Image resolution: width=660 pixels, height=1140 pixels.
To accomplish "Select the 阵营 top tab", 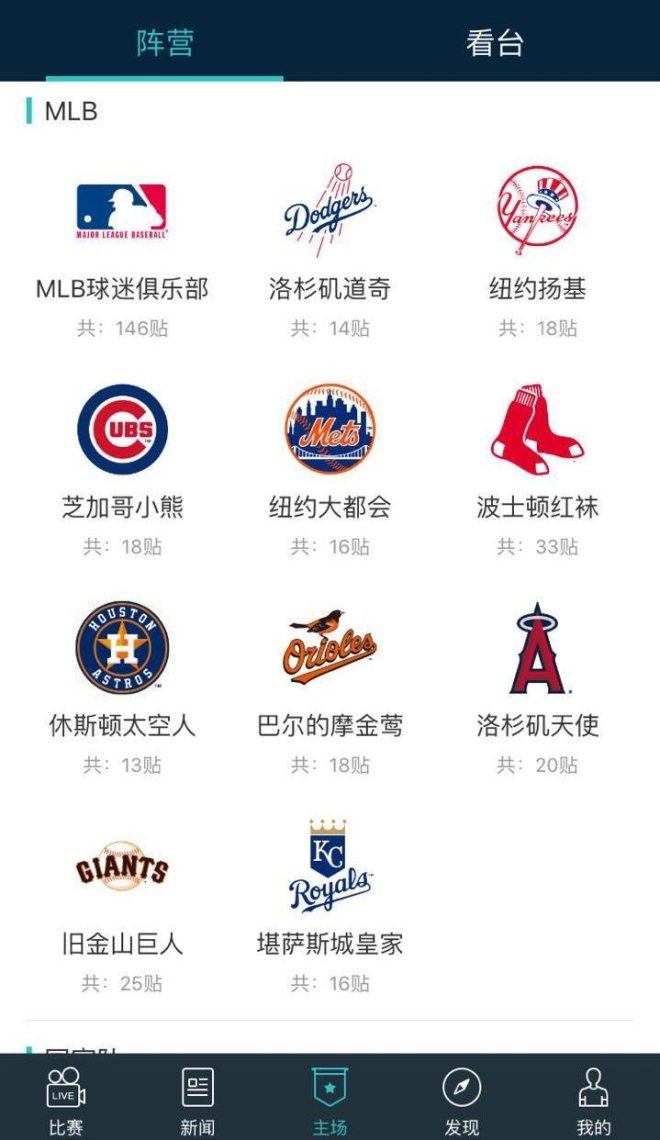I will click(165, 42).
